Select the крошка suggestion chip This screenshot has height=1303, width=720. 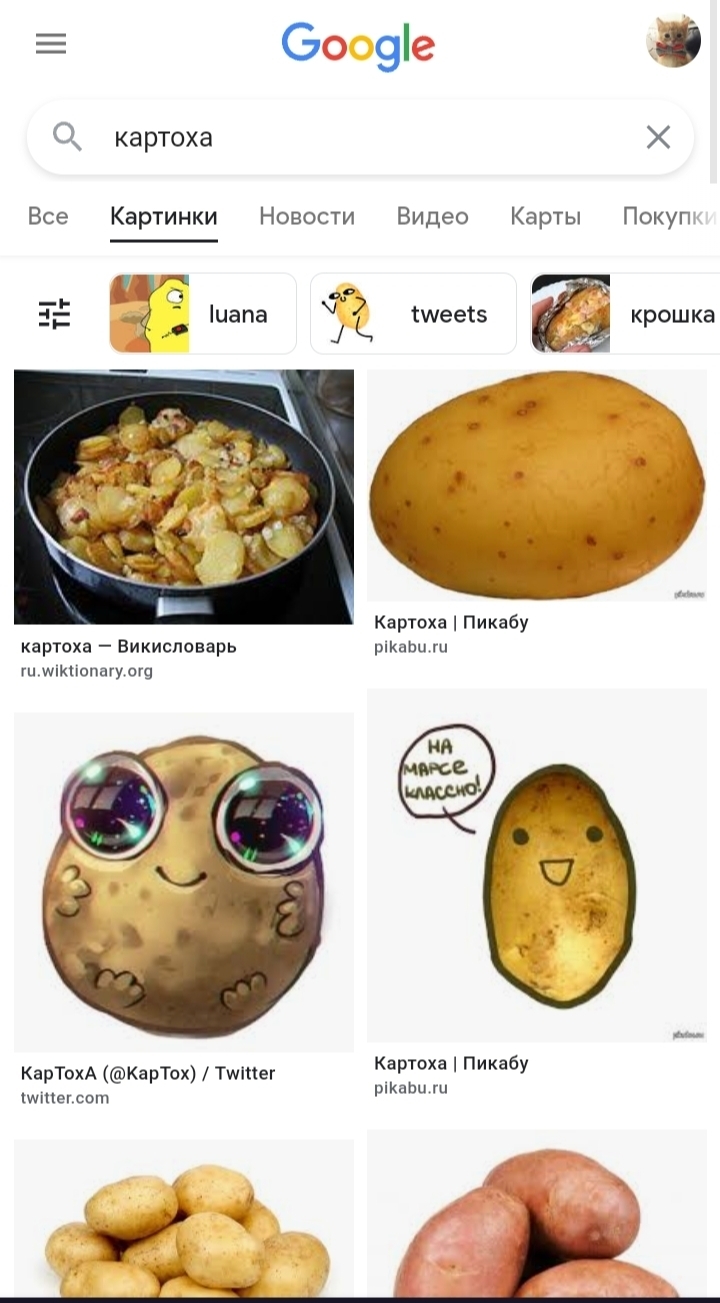[625, 314]
